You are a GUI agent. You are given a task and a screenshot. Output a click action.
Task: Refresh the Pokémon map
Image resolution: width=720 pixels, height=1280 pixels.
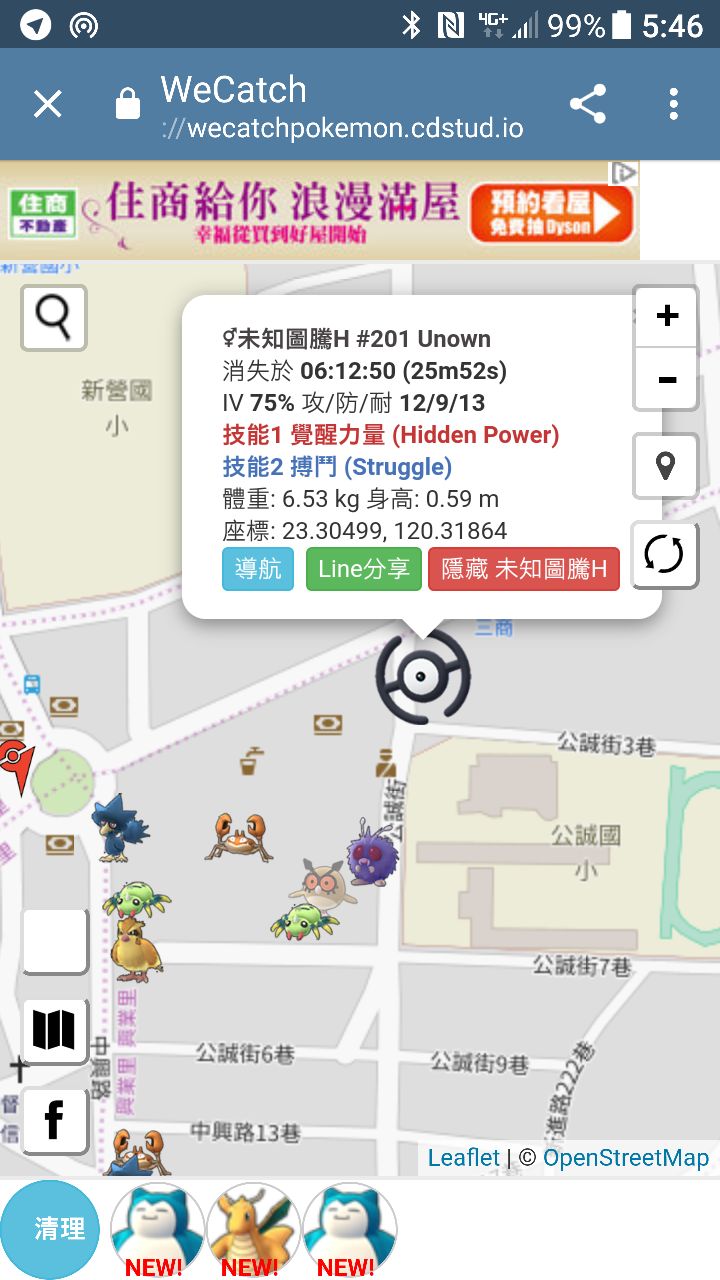[665, 554]
